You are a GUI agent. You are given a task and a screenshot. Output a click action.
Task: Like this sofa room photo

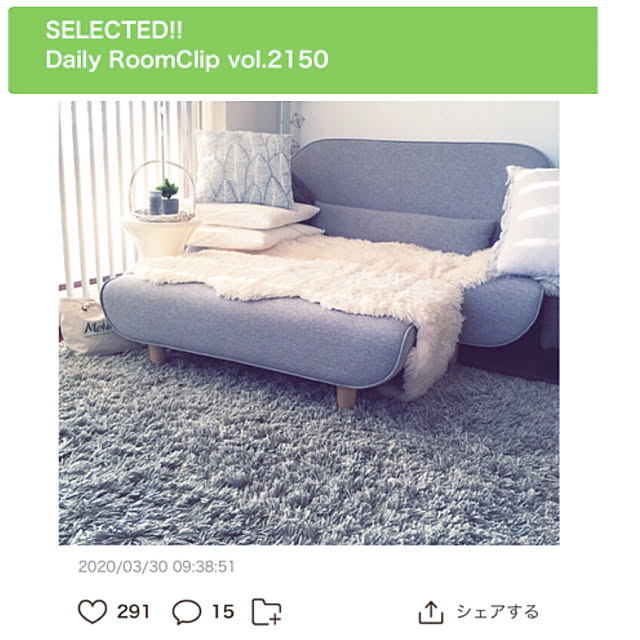pos(92,611)
